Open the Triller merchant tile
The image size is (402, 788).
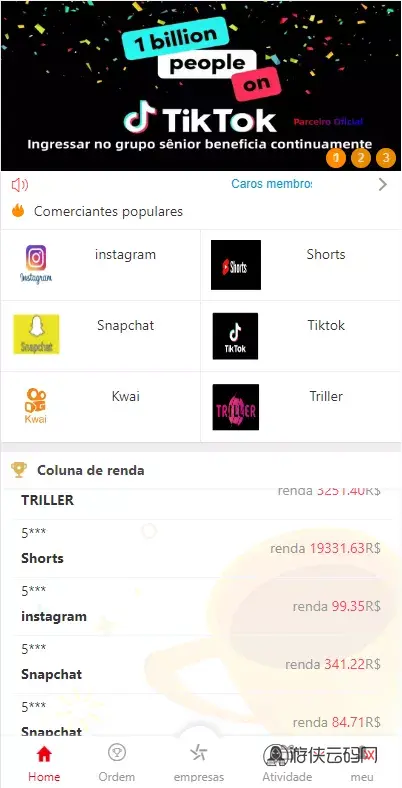tap(302, 407)
